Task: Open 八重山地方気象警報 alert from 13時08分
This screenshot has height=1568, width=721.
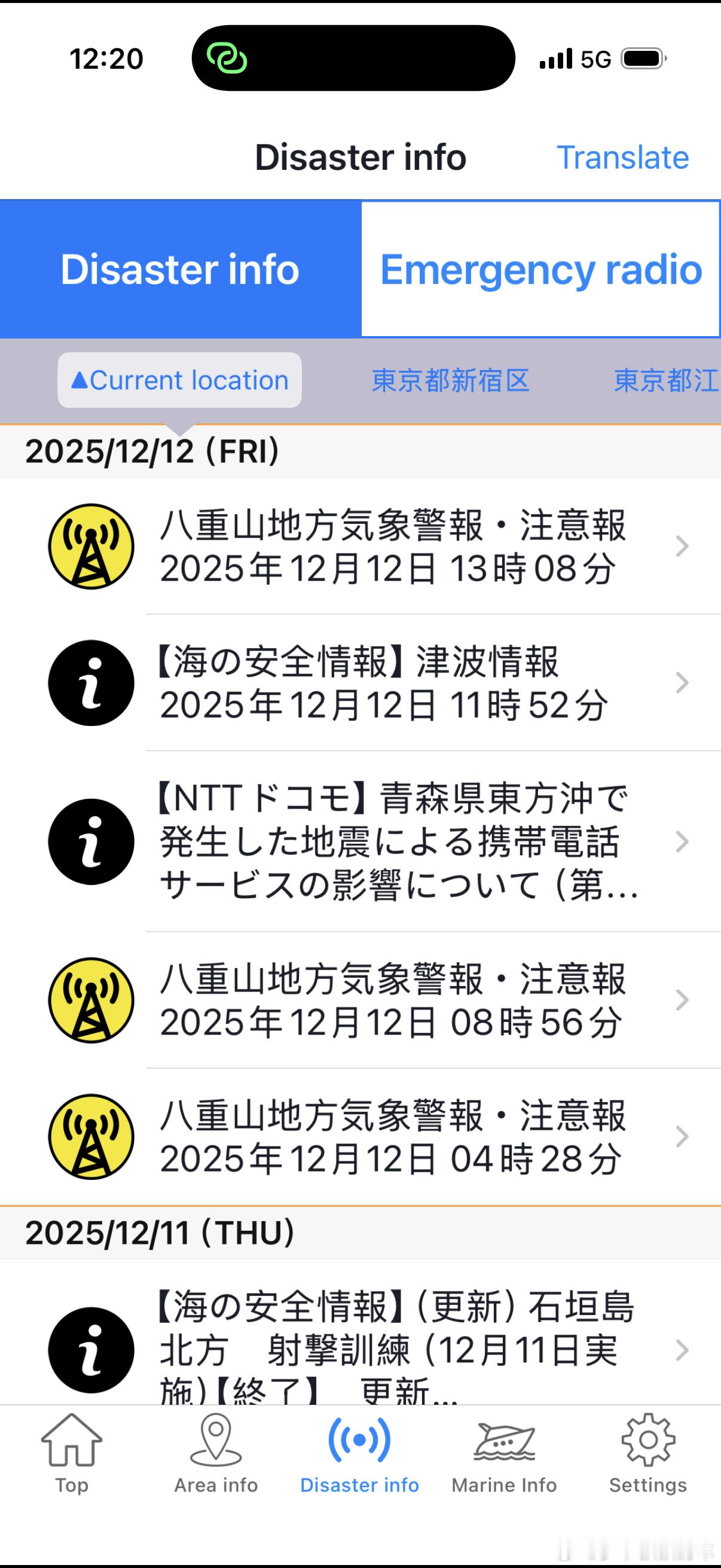Action: 360,546
